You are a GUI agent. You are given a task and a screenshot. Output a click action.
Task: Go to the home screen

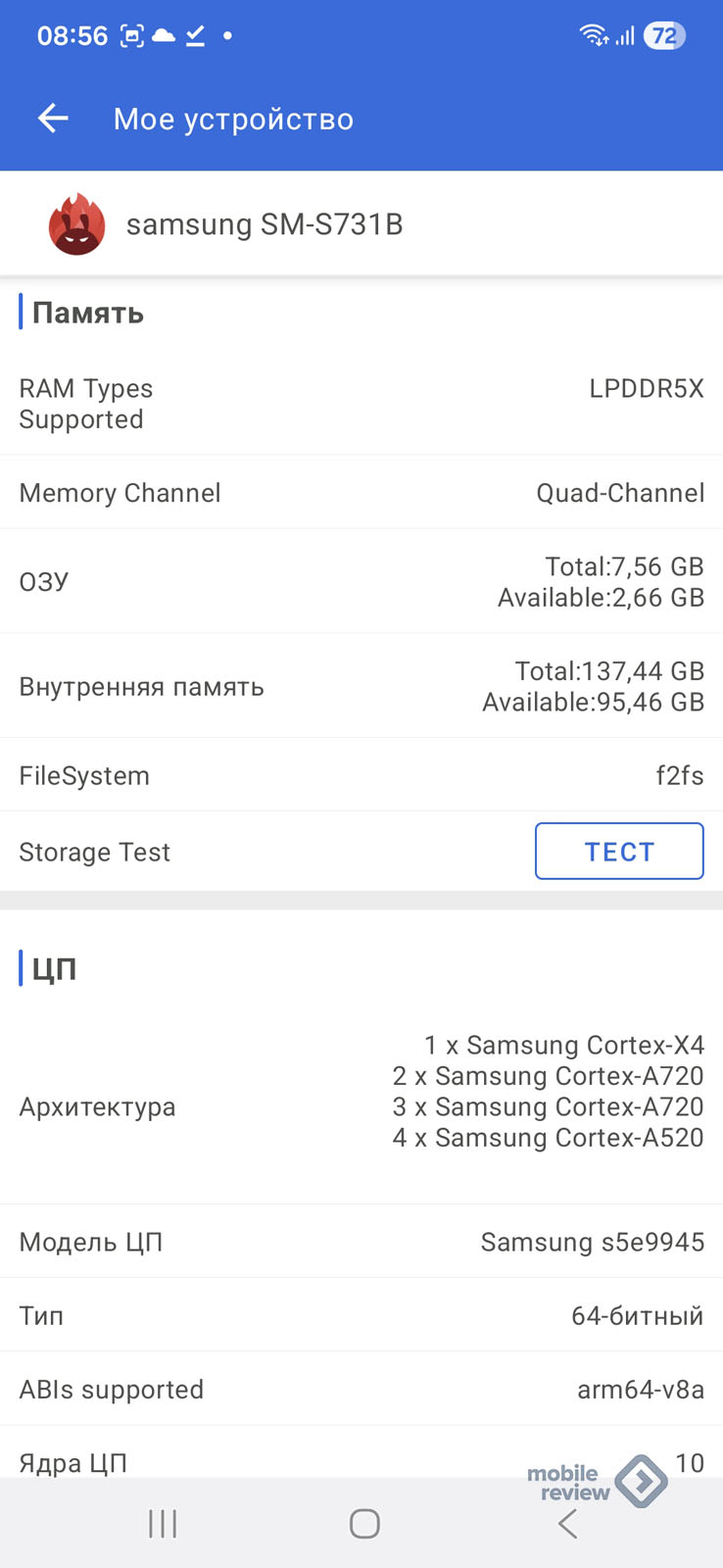tap(364, 1524)
